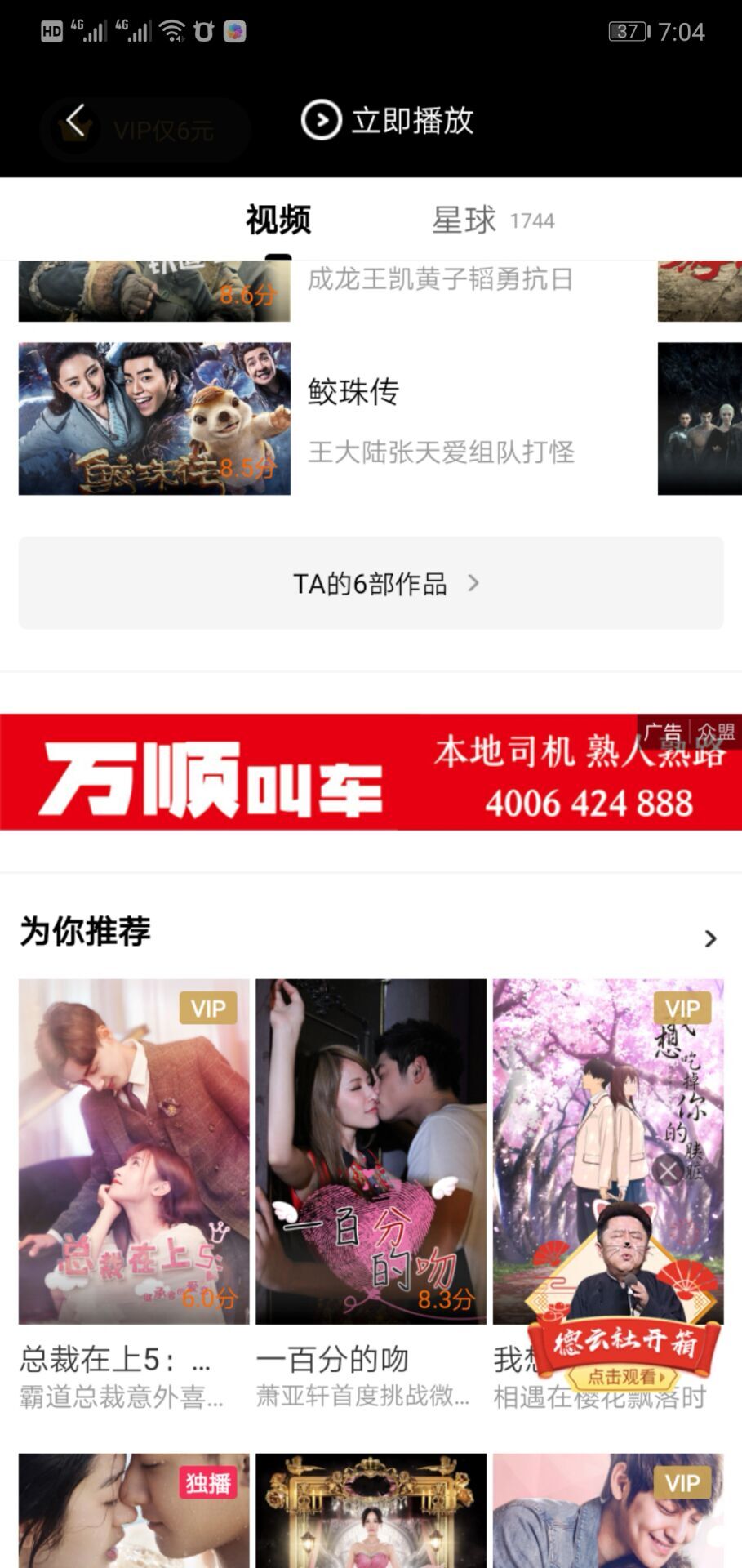Viewport: 742px width, 1568px height.
Task: Go back using the top-left arrow
Action: (x=76, y=121)
